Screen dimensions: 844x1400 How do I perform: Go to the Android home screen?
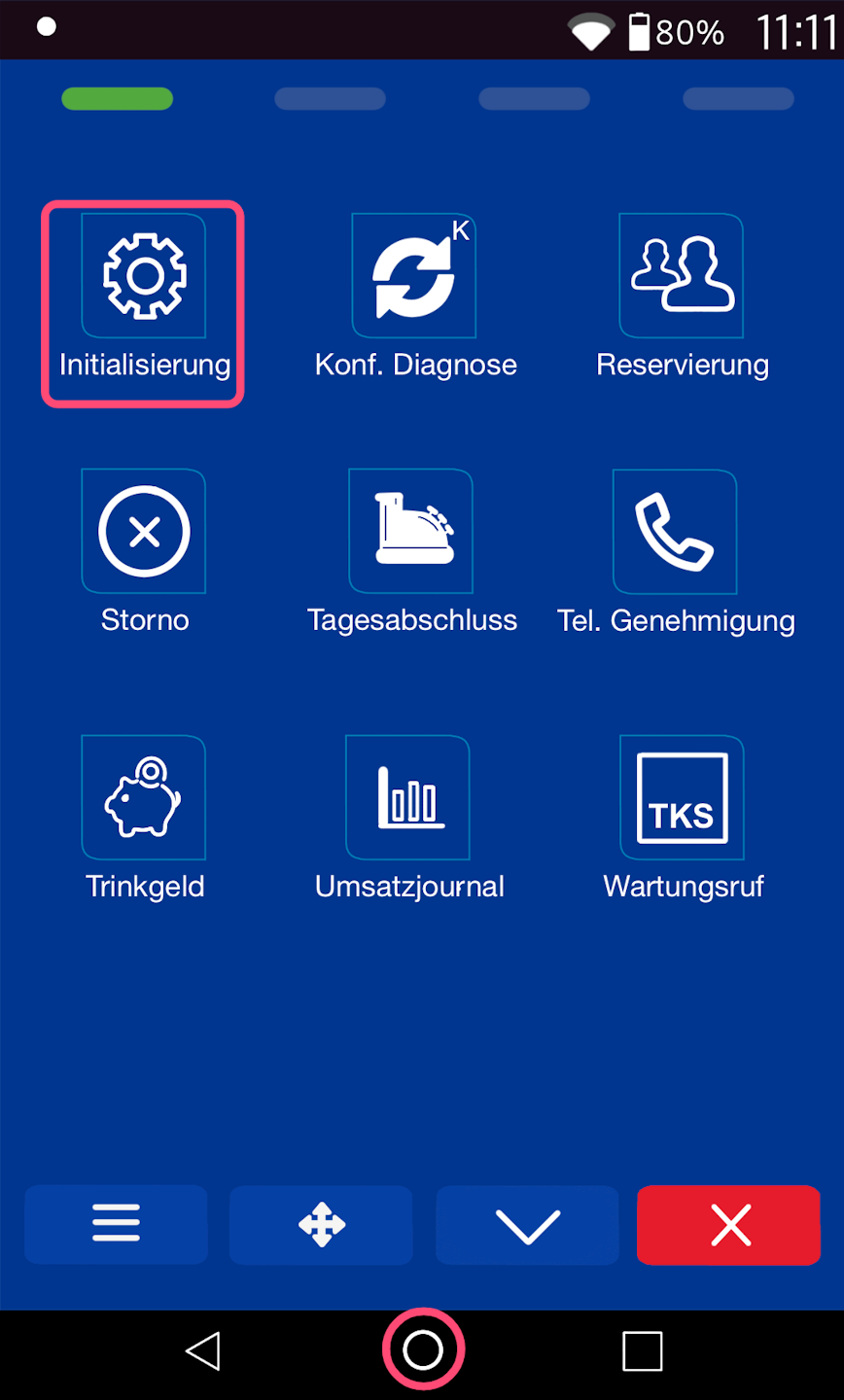(423, 1350)
